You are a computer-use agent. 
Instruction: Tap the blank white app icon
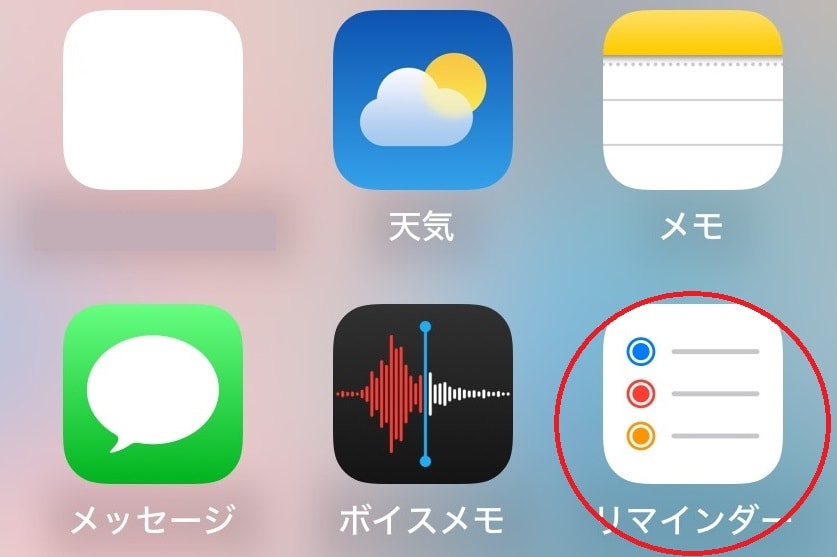coord(152,100)
